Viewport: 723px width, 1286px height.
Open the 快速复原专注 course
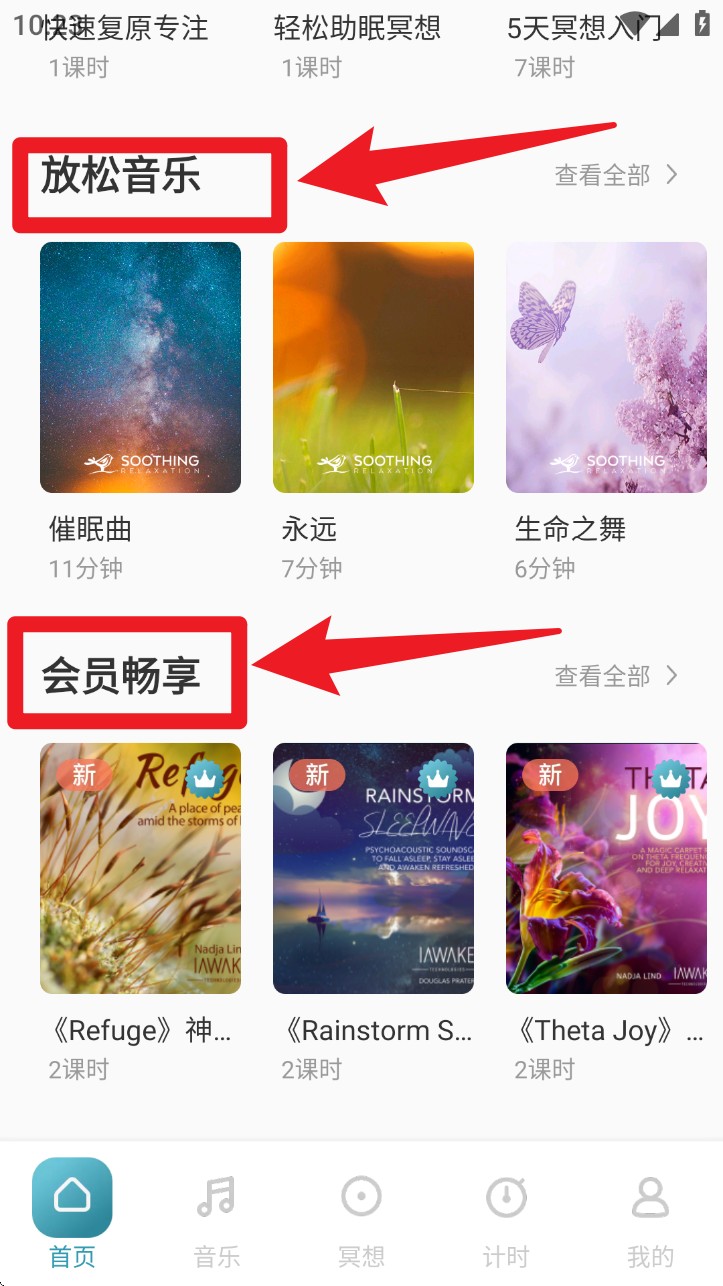[x=127, y=30]
